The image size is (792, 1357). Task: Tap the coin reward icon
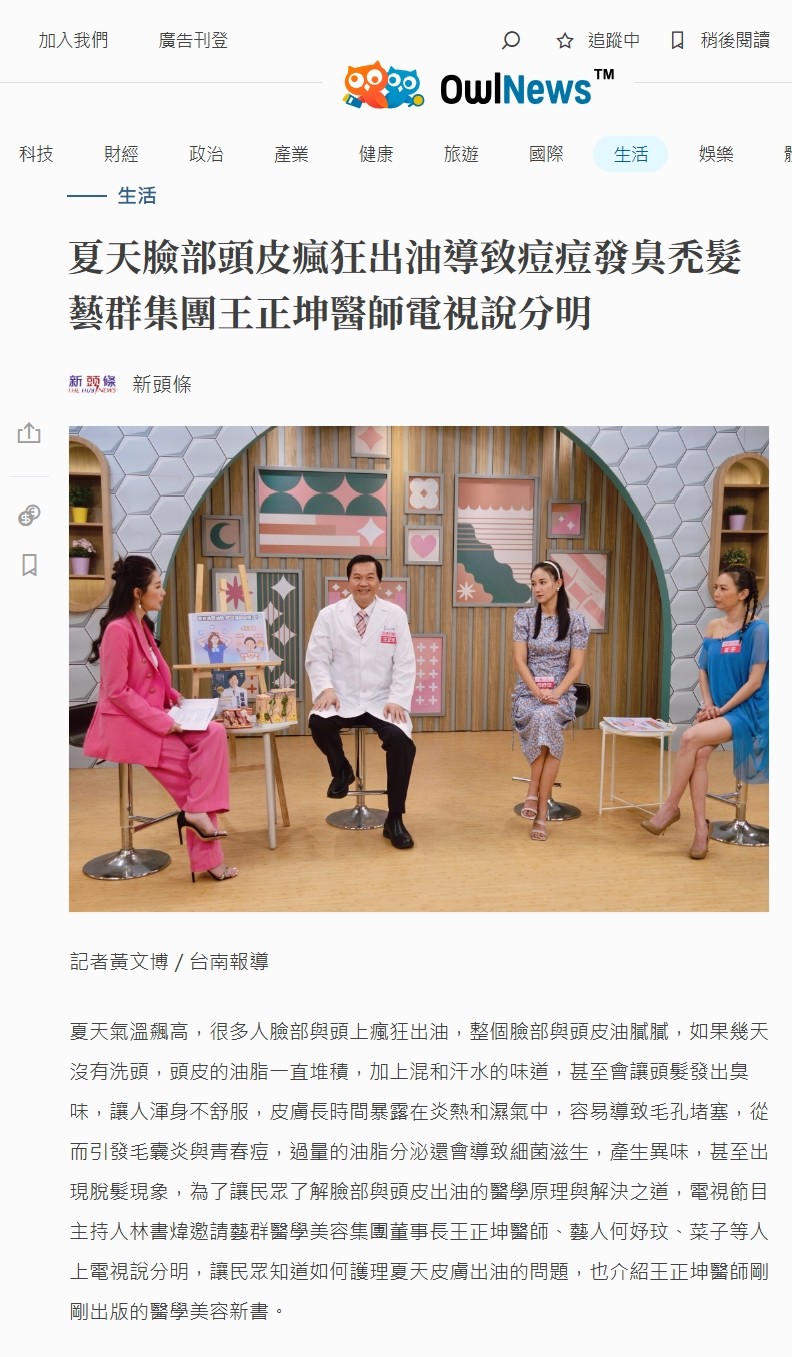[29, 516]
